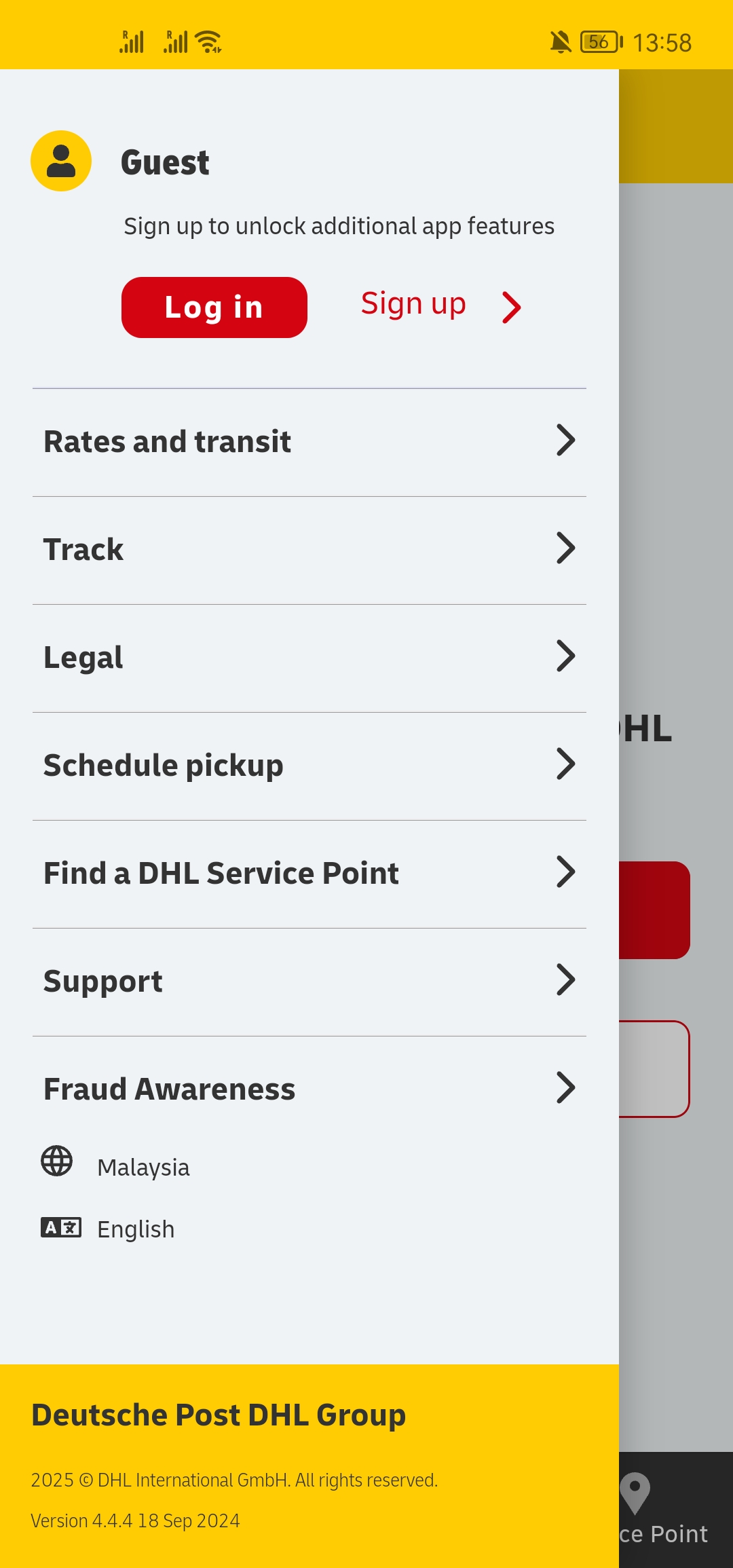733x1568 pixels.
Task: Open the Support row
Action: pyautogui.click(x=309, y=982)
